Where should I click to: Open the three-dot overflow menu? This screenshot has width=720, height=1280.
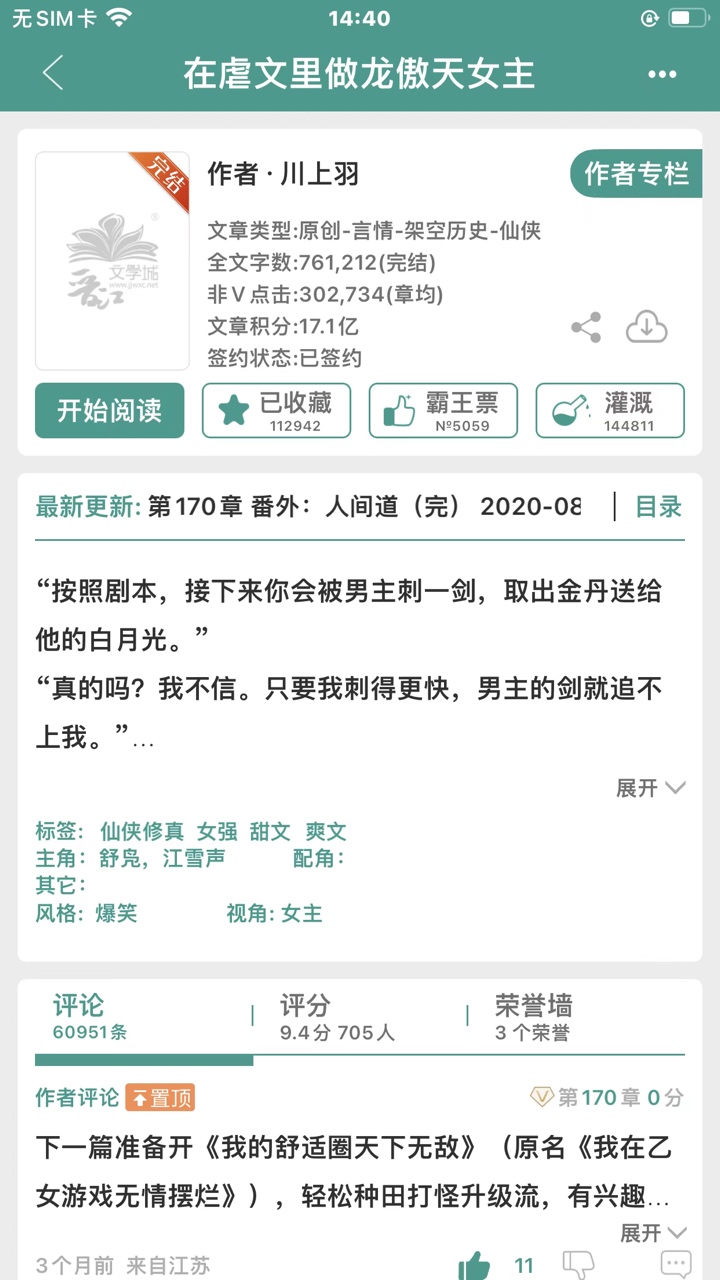click(x=662, y=74)
